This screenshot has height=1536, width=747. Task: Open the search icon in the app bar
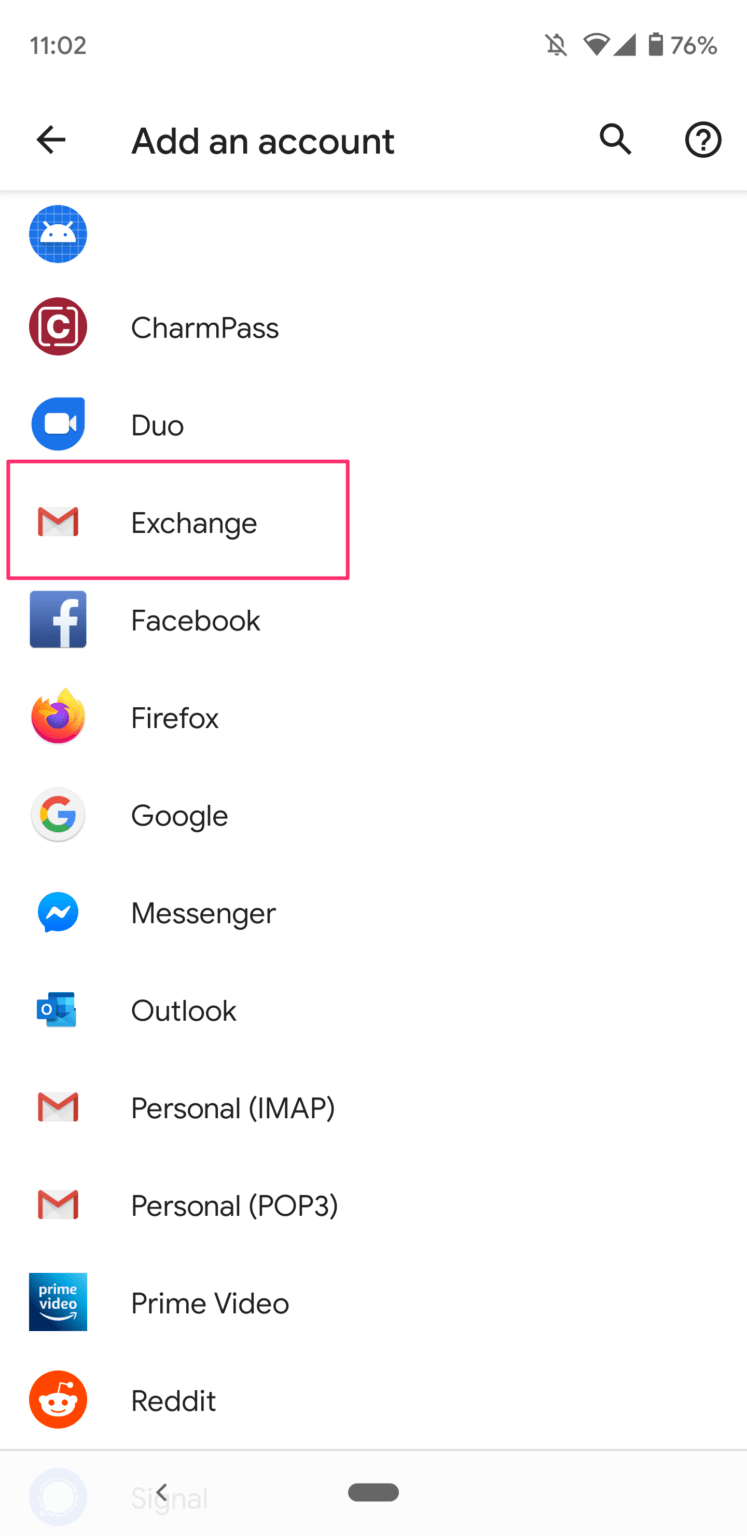(x=615, y=141)
